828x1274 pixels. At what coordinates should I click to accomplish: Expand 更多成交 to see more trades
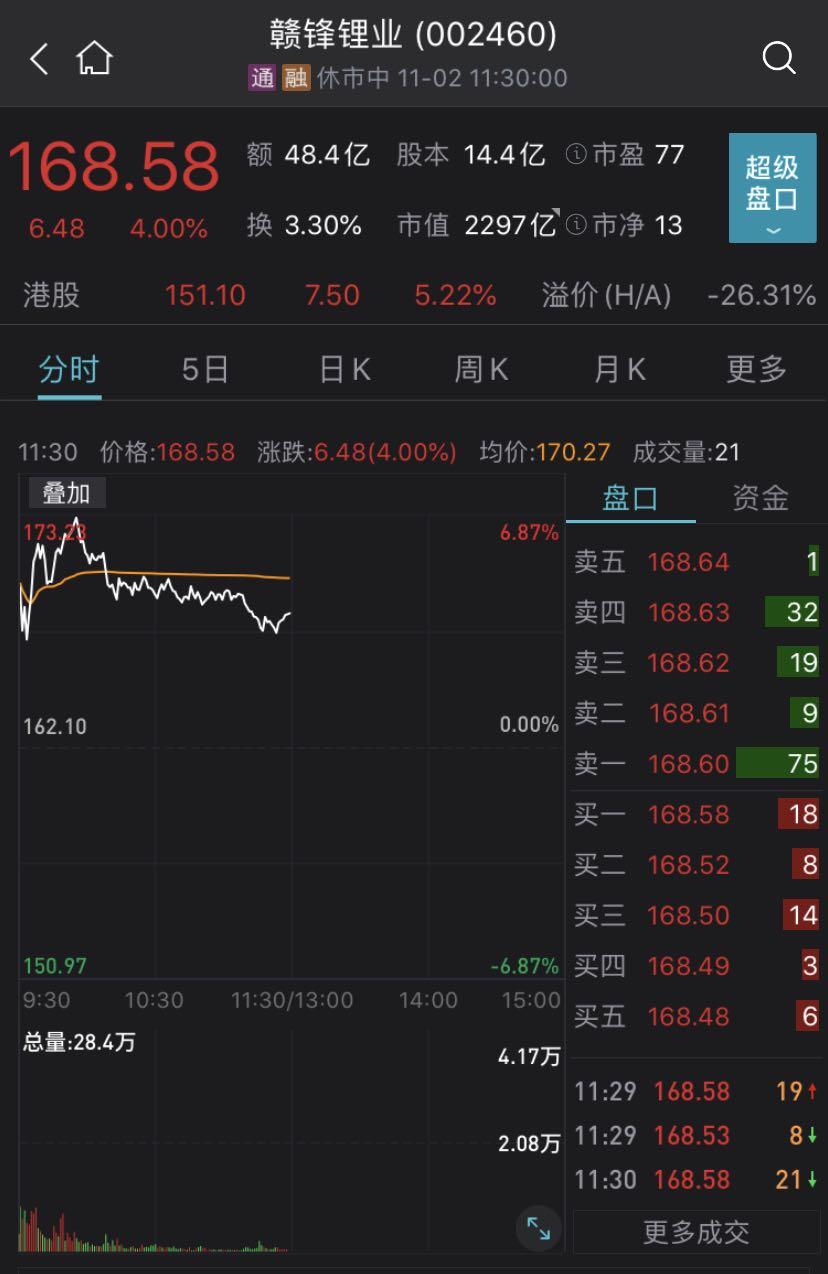pyautogui.click(x=696, y=1231)
